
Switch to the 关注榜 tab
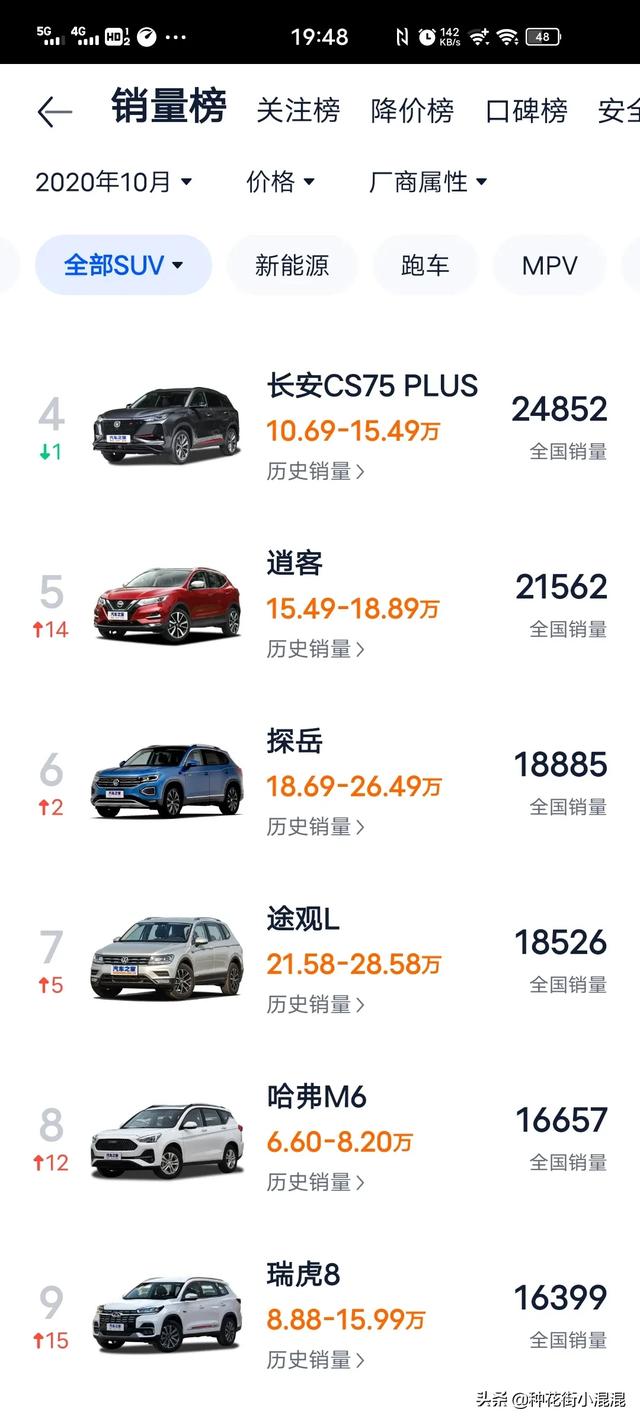click(x=298, y=110)
